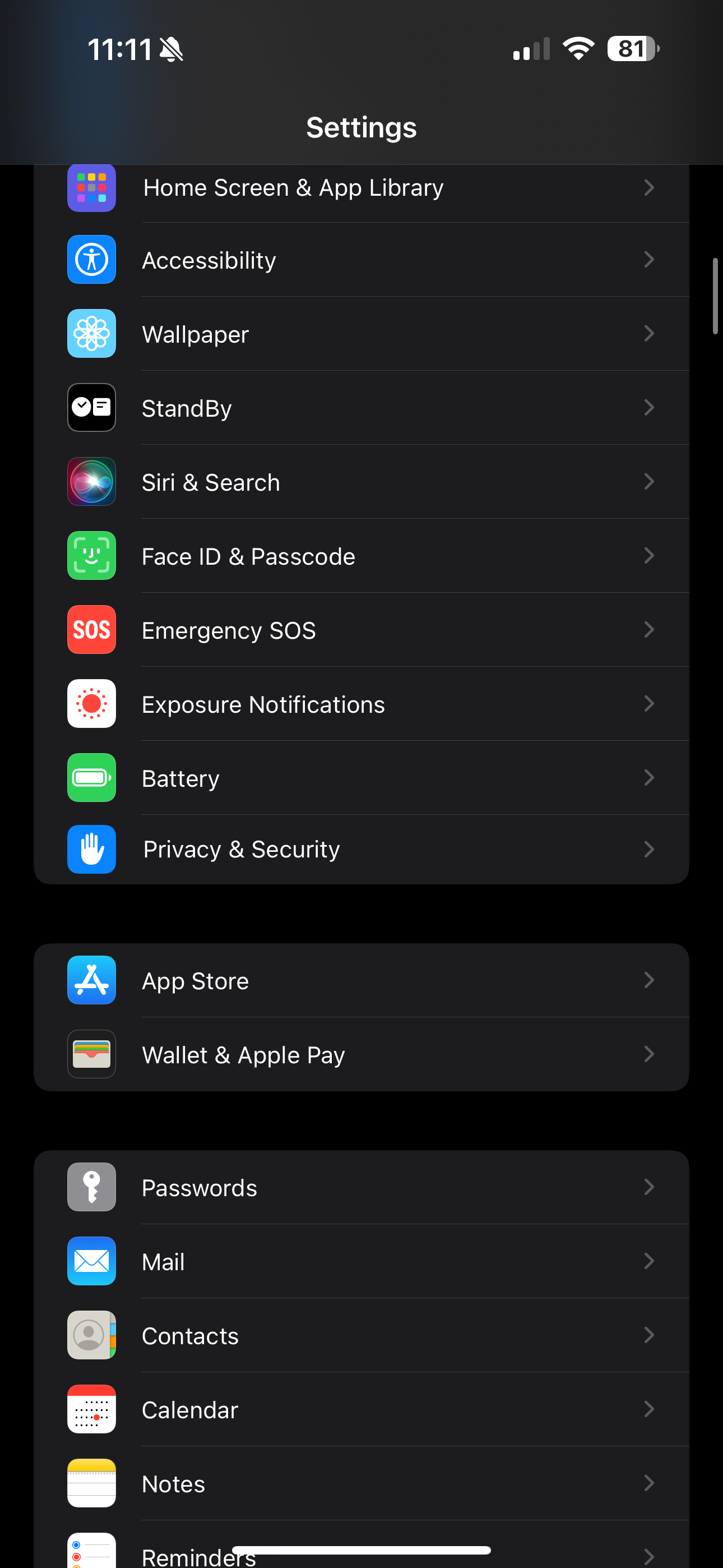723x1568 pixels.
Task: Tap the red Emergency SOS icon
Action: (91, 630)
